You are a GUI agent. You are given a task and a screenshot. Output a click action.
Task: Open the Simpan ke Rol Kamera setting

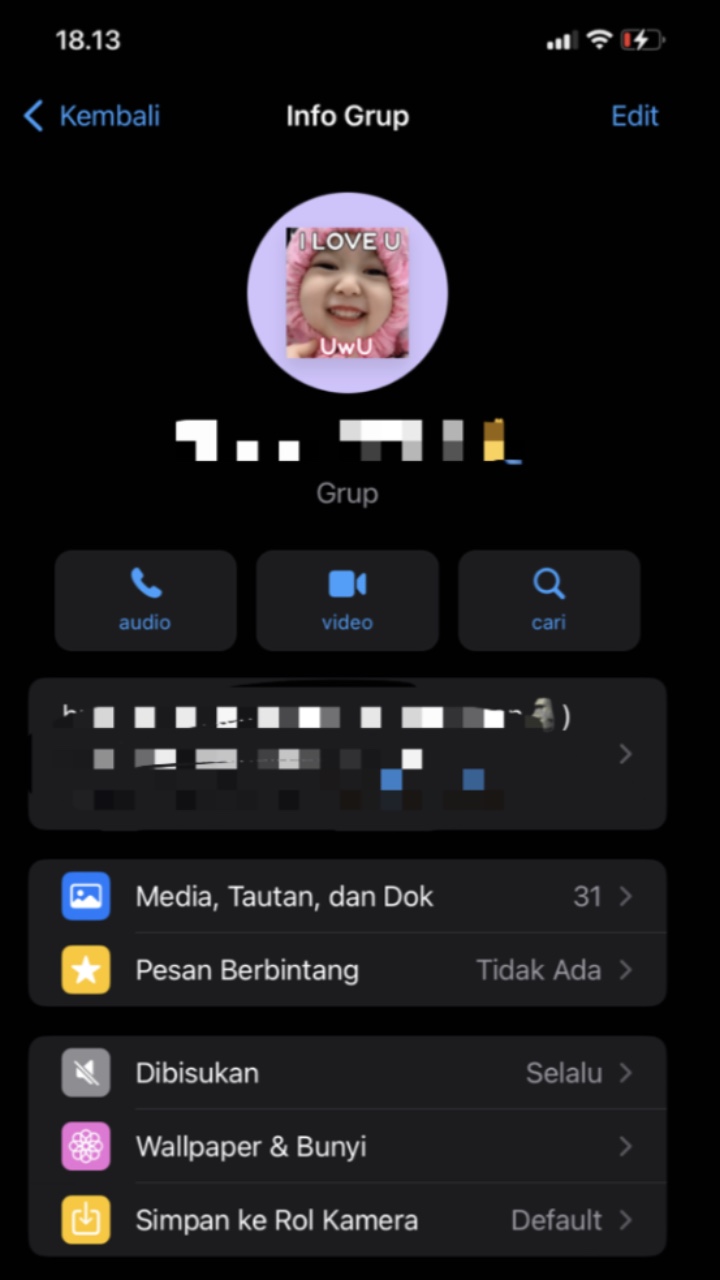pos(347,1220)
